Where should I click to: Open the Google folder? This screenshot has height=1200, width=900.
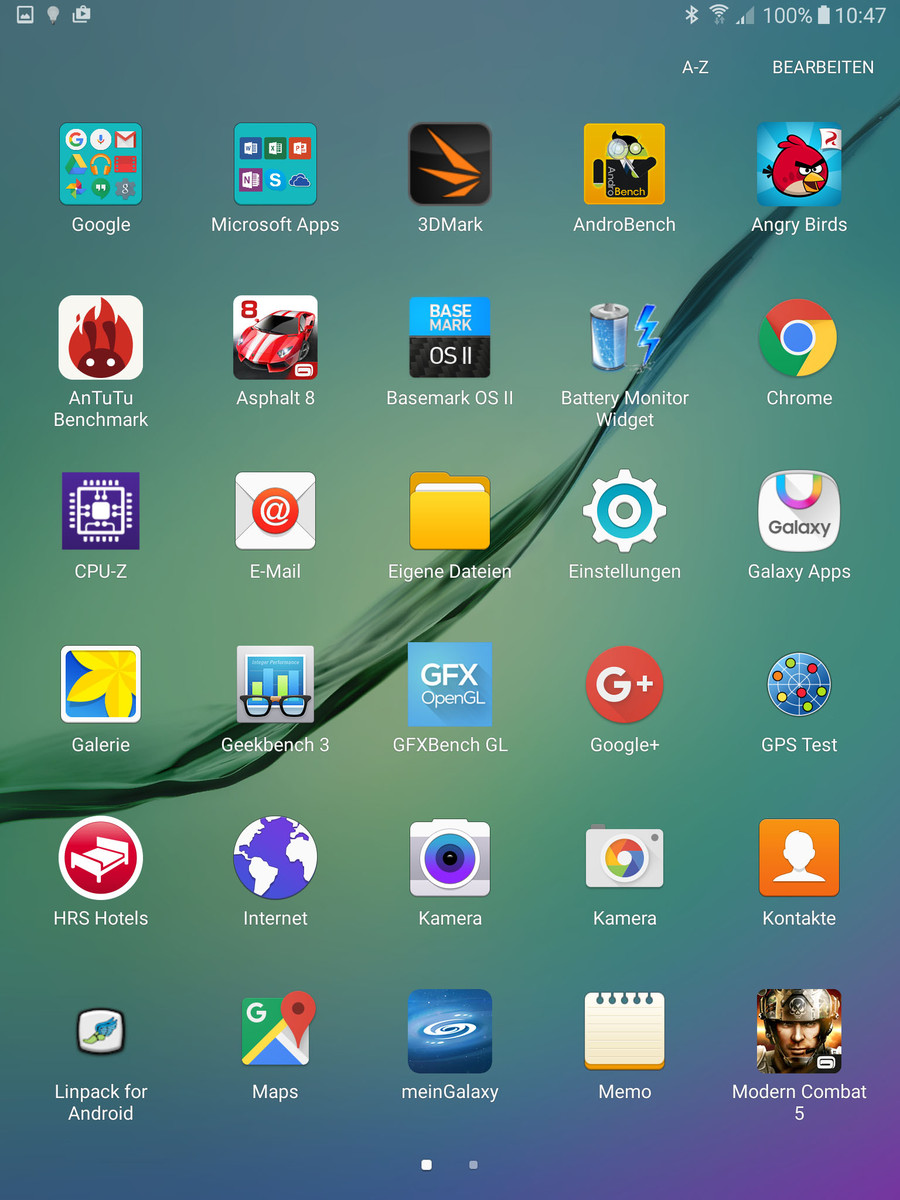tap(101, 165)
